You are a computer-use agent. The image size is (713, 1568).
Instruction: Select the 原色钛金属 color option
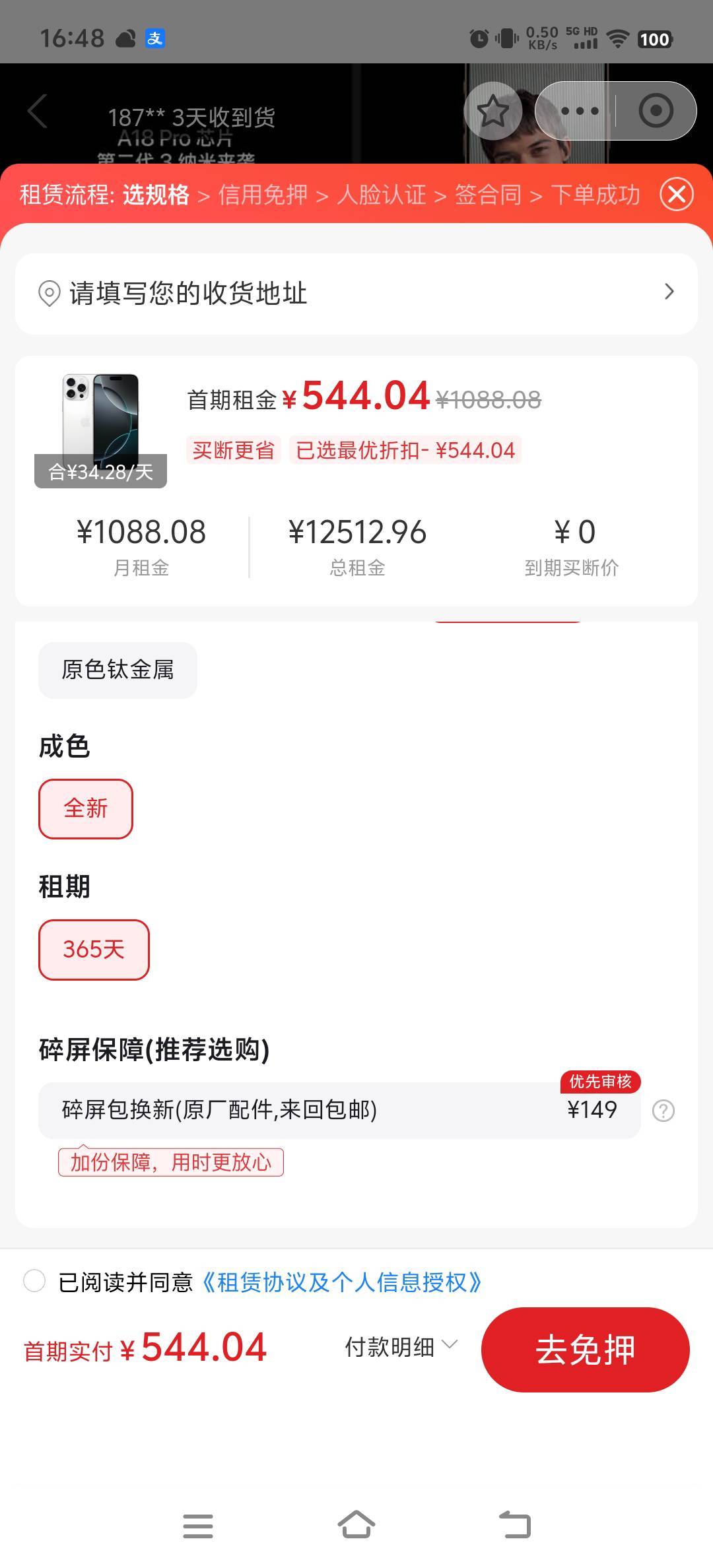tap(118, 670)
